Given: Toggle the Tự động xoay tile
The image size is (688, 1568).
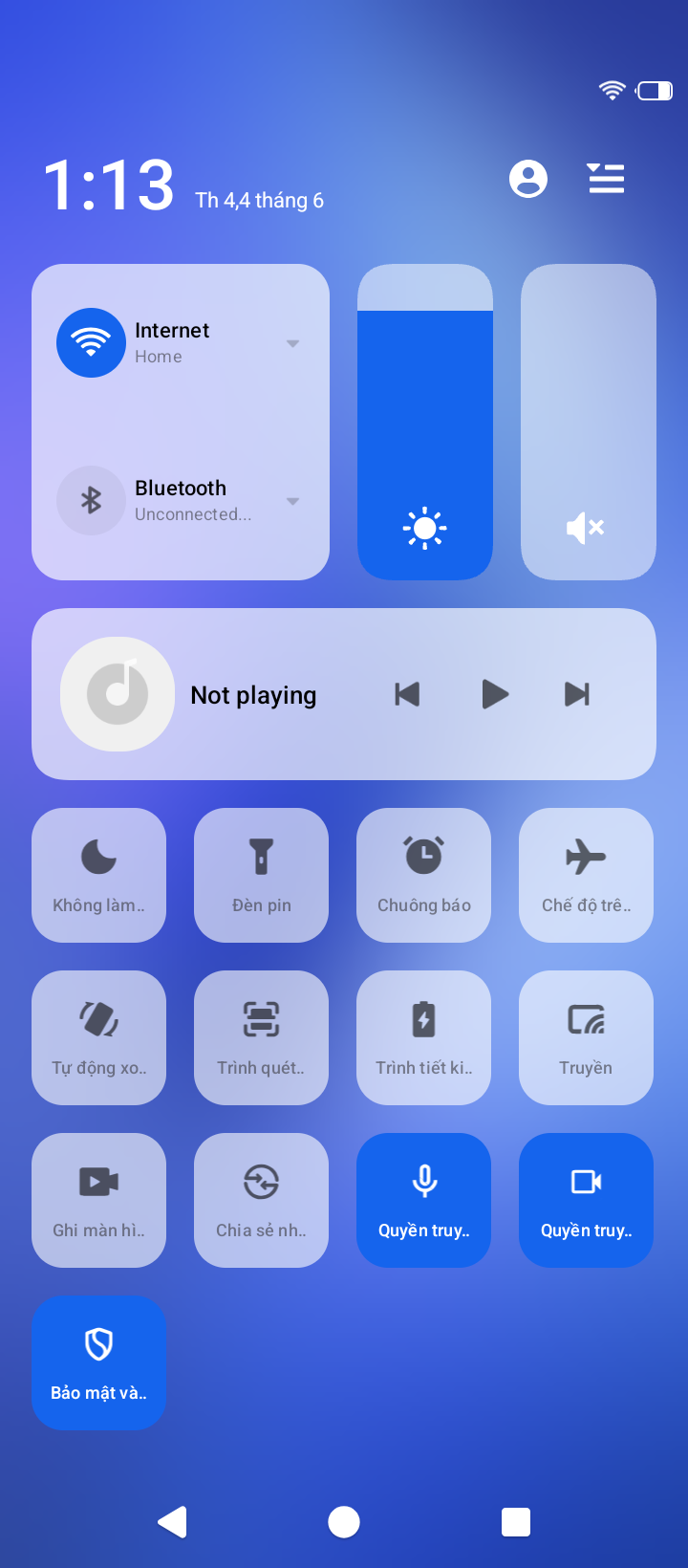Looking at the screenshot, I should tap(98, 1037).
